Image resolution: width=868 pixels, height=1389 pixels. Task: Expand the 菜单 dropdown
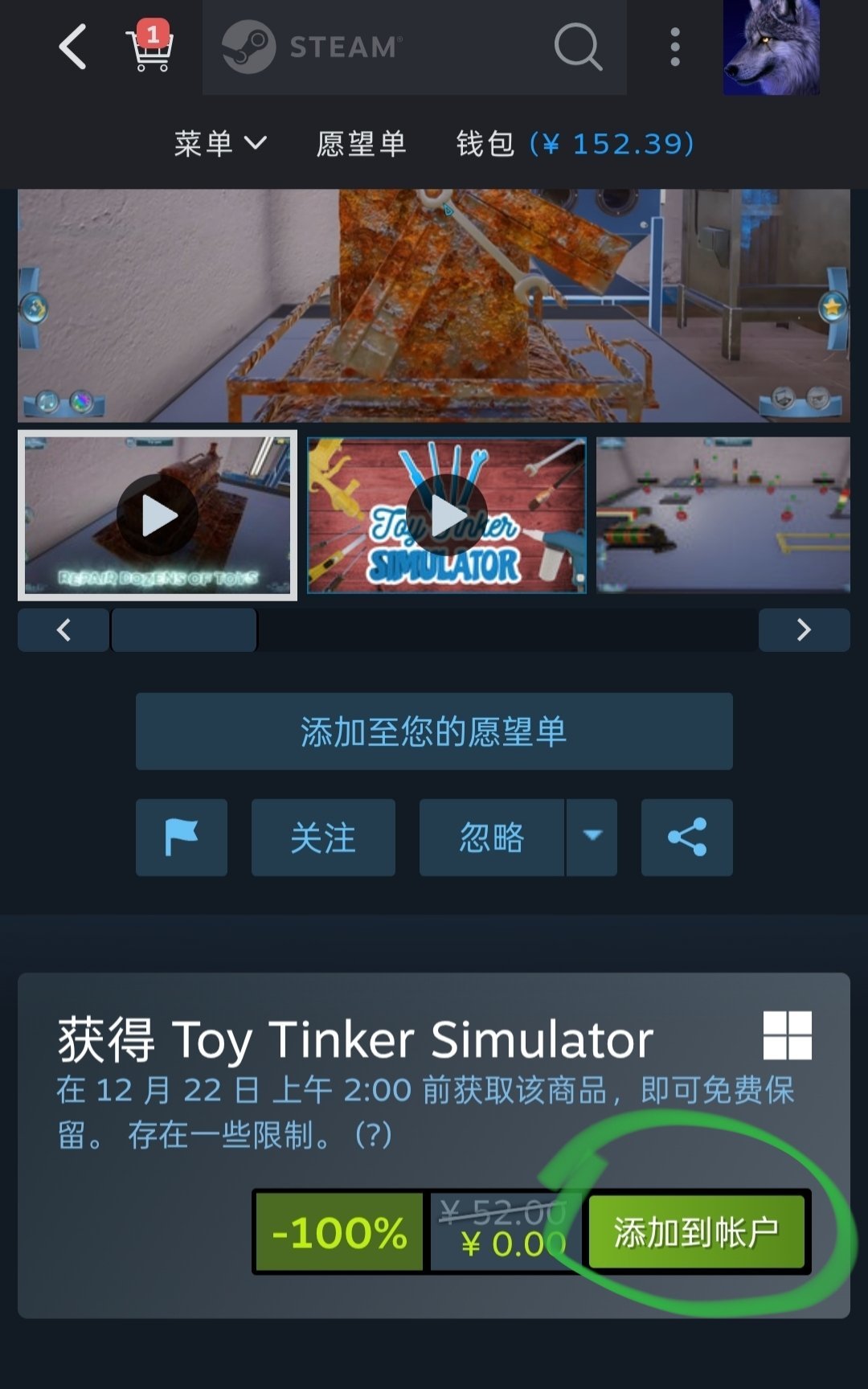point(220,144)
